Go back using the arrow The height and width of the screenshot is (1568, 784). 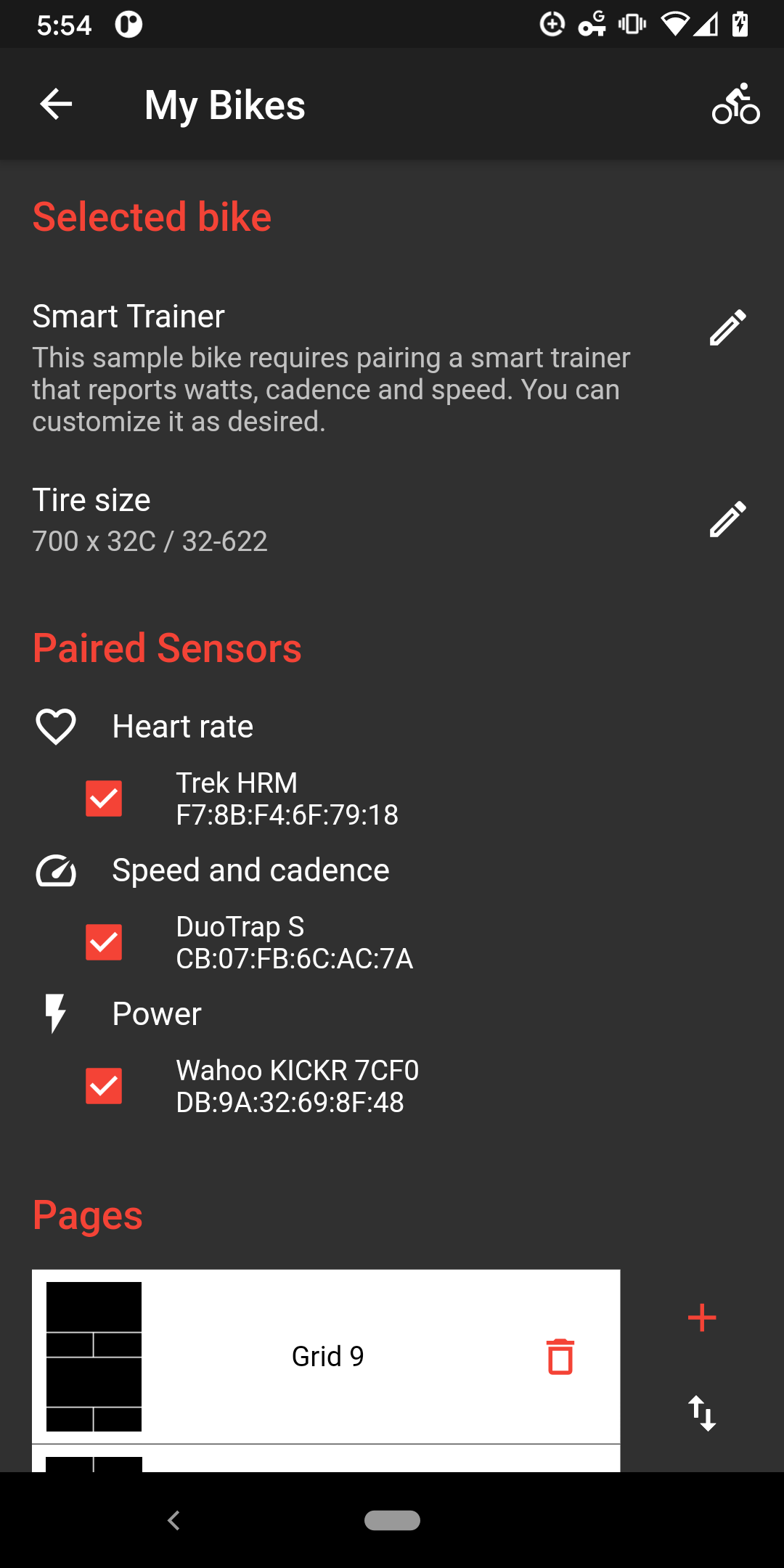coord(56,105)
